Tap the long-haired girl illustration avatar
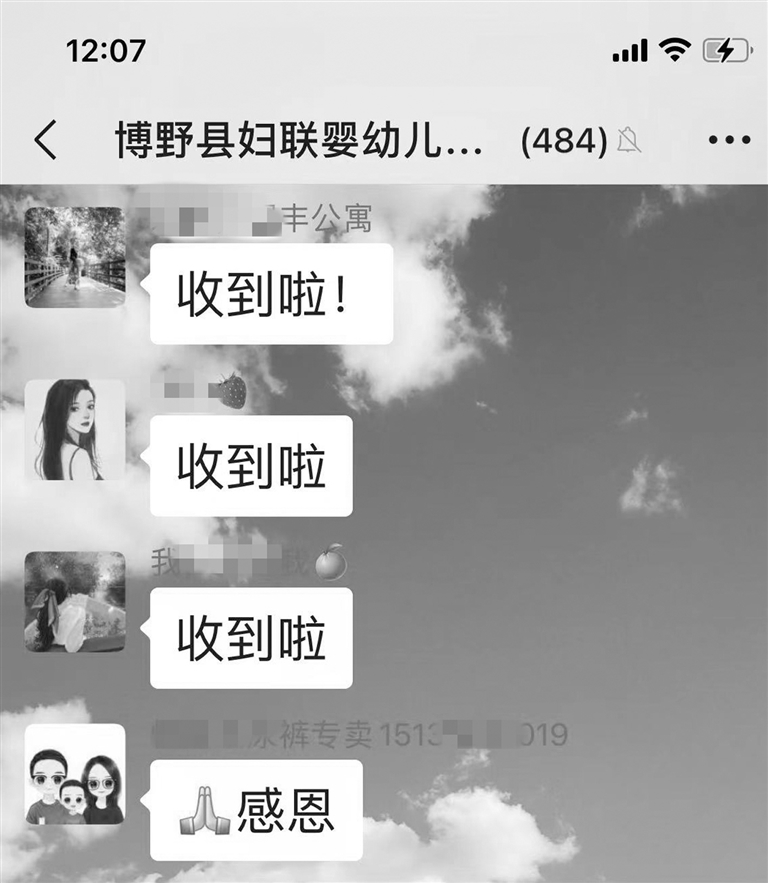 (x=74, y=429)
